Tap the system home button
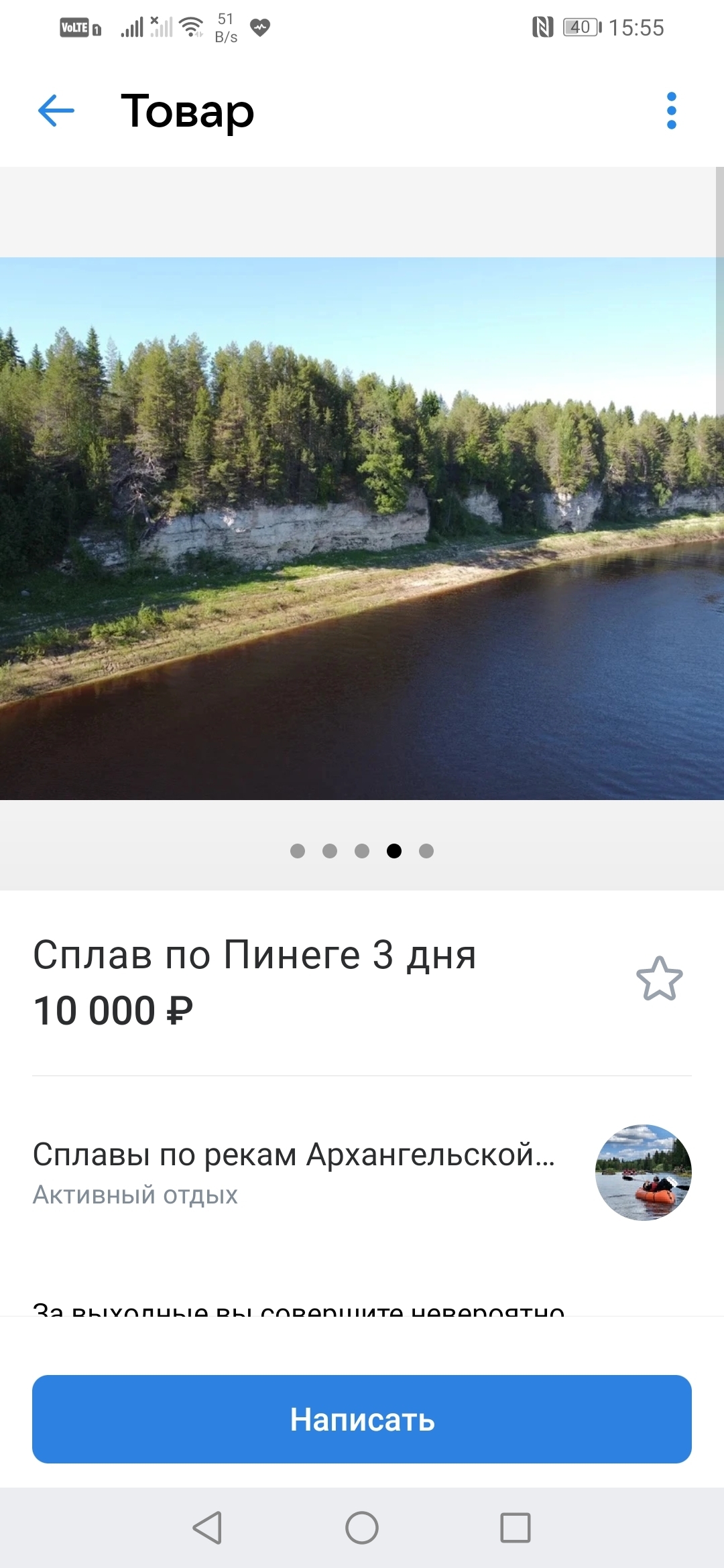This screenshot has width=724, height=1568. [x=362, y=1528]
